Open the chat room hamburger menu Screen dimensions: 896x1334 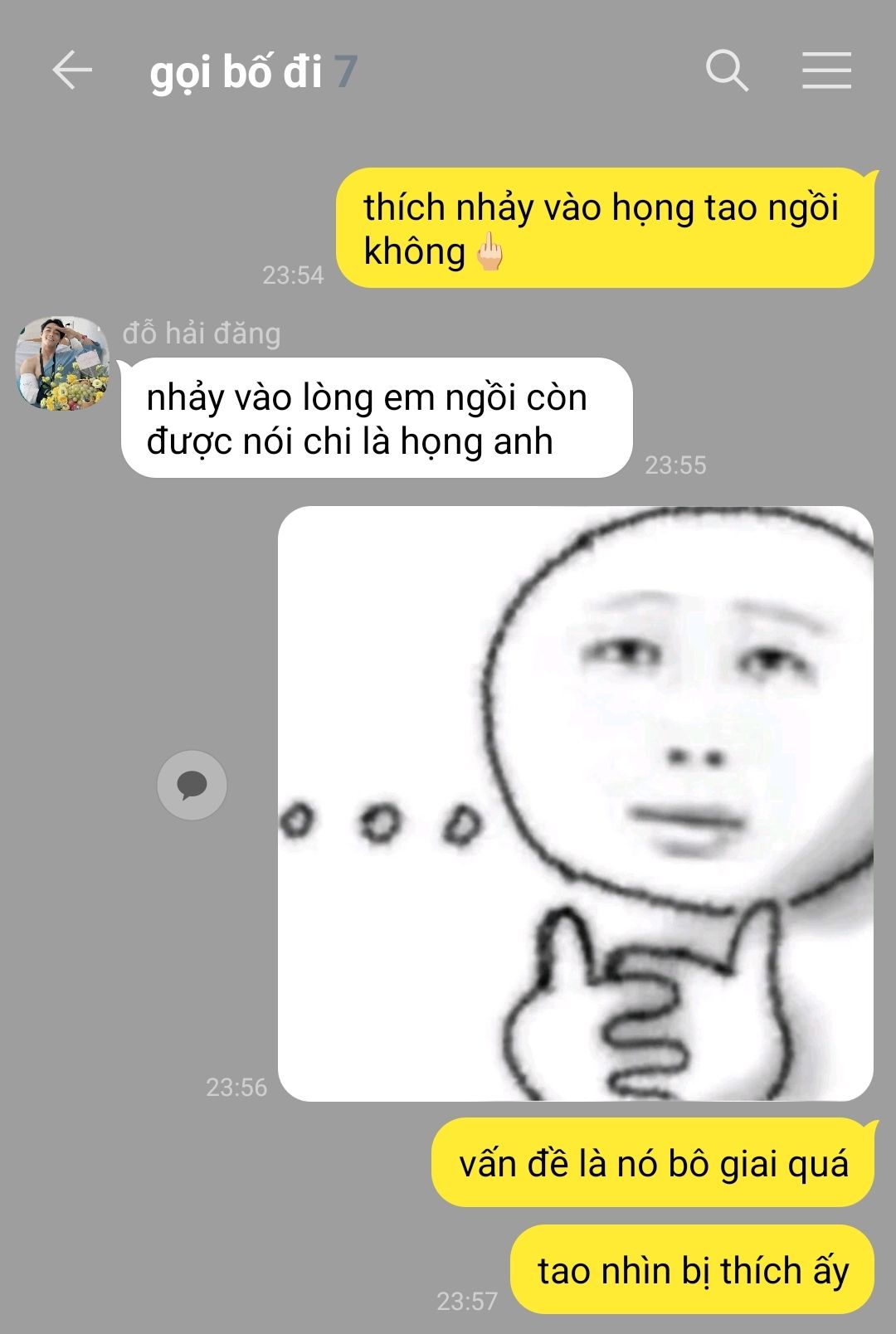[x=826, y=70]
